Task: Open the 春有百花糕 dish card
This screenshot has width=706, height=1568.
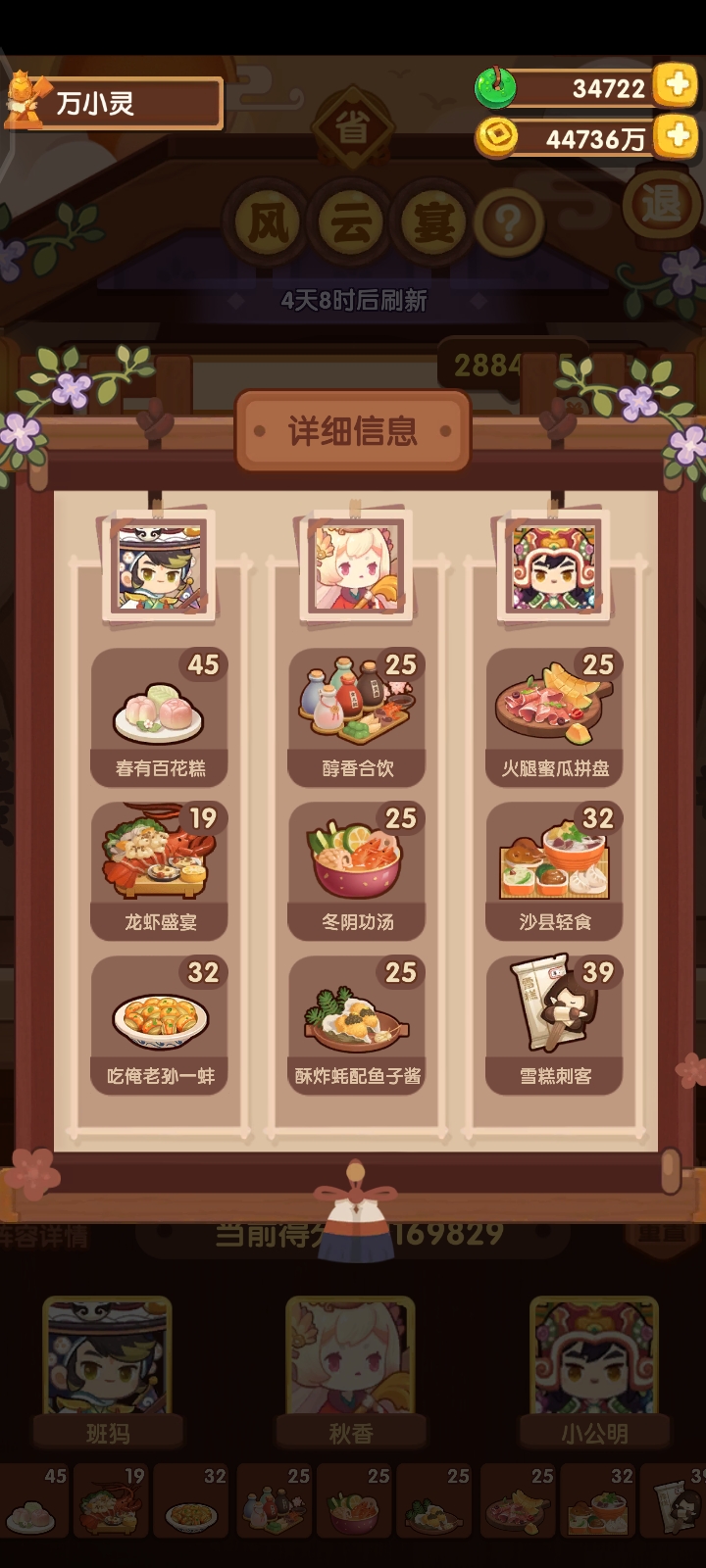Action: [x=160, y=716]
